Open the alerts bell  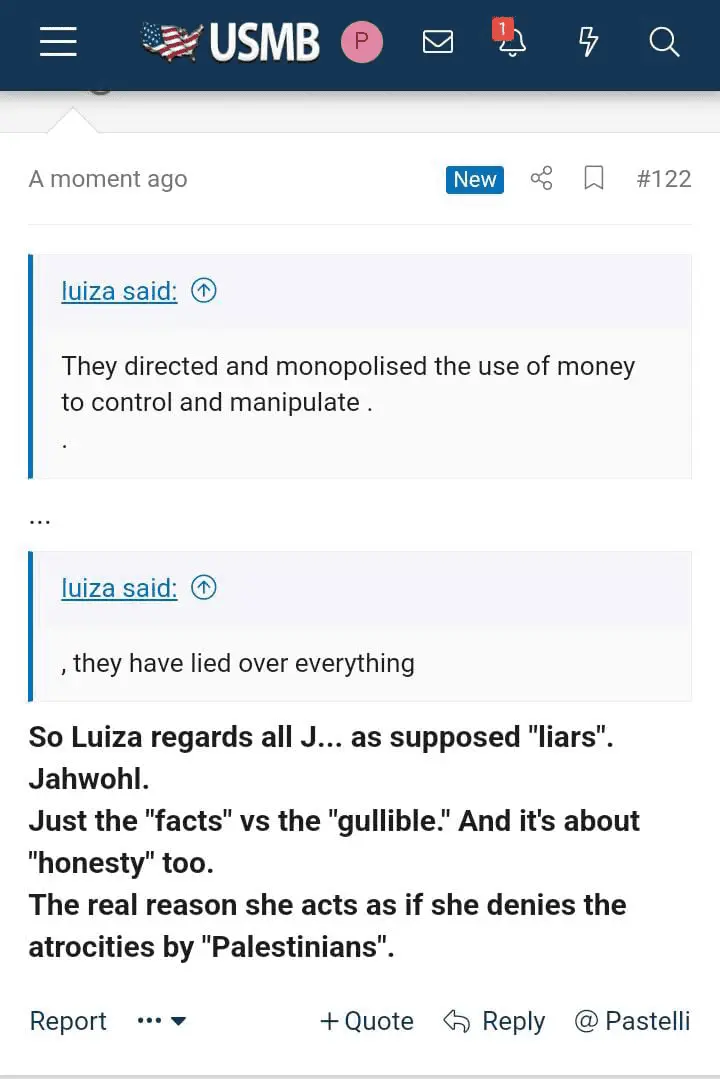click(x=512, y=42)
